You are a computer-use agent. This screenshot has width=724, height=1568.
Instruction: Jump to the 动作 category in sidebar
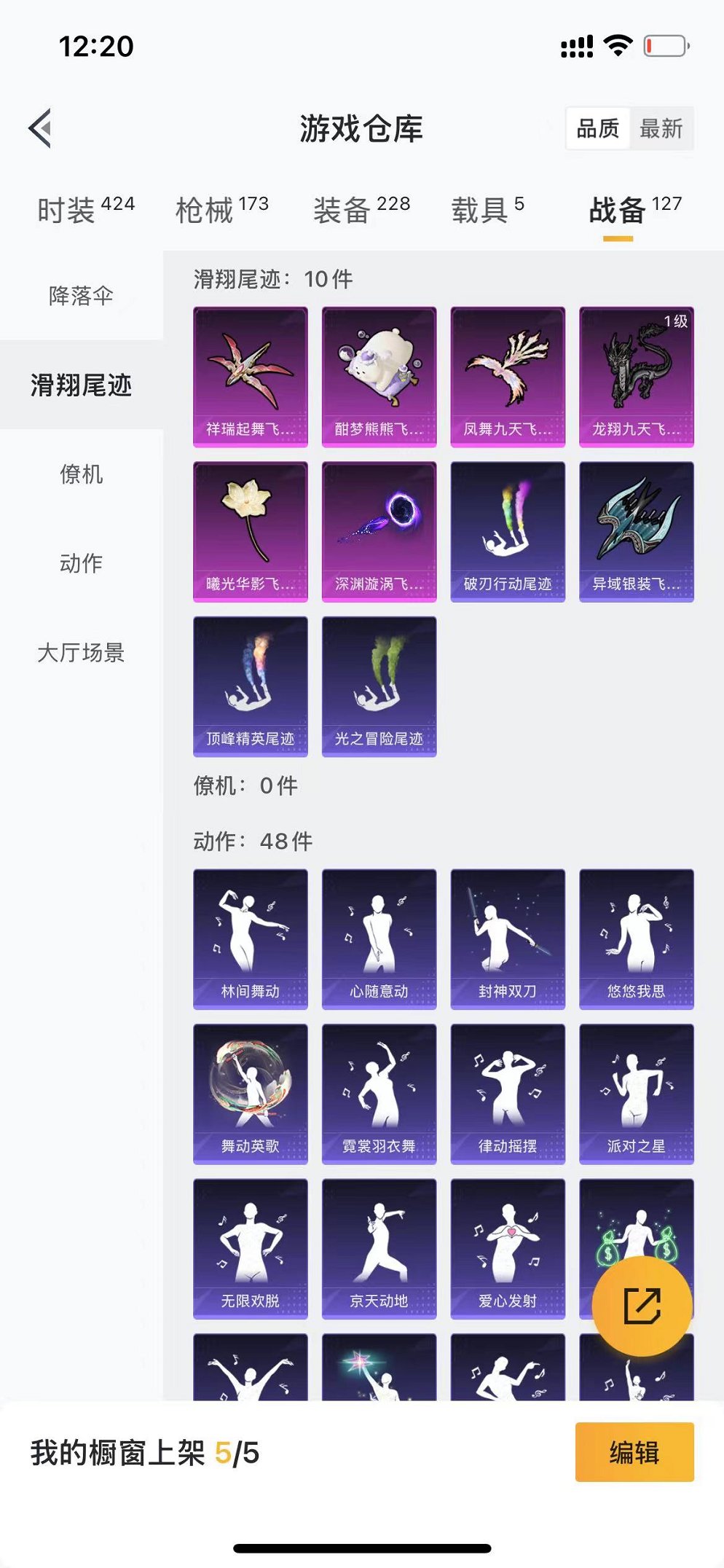(81, 563)
